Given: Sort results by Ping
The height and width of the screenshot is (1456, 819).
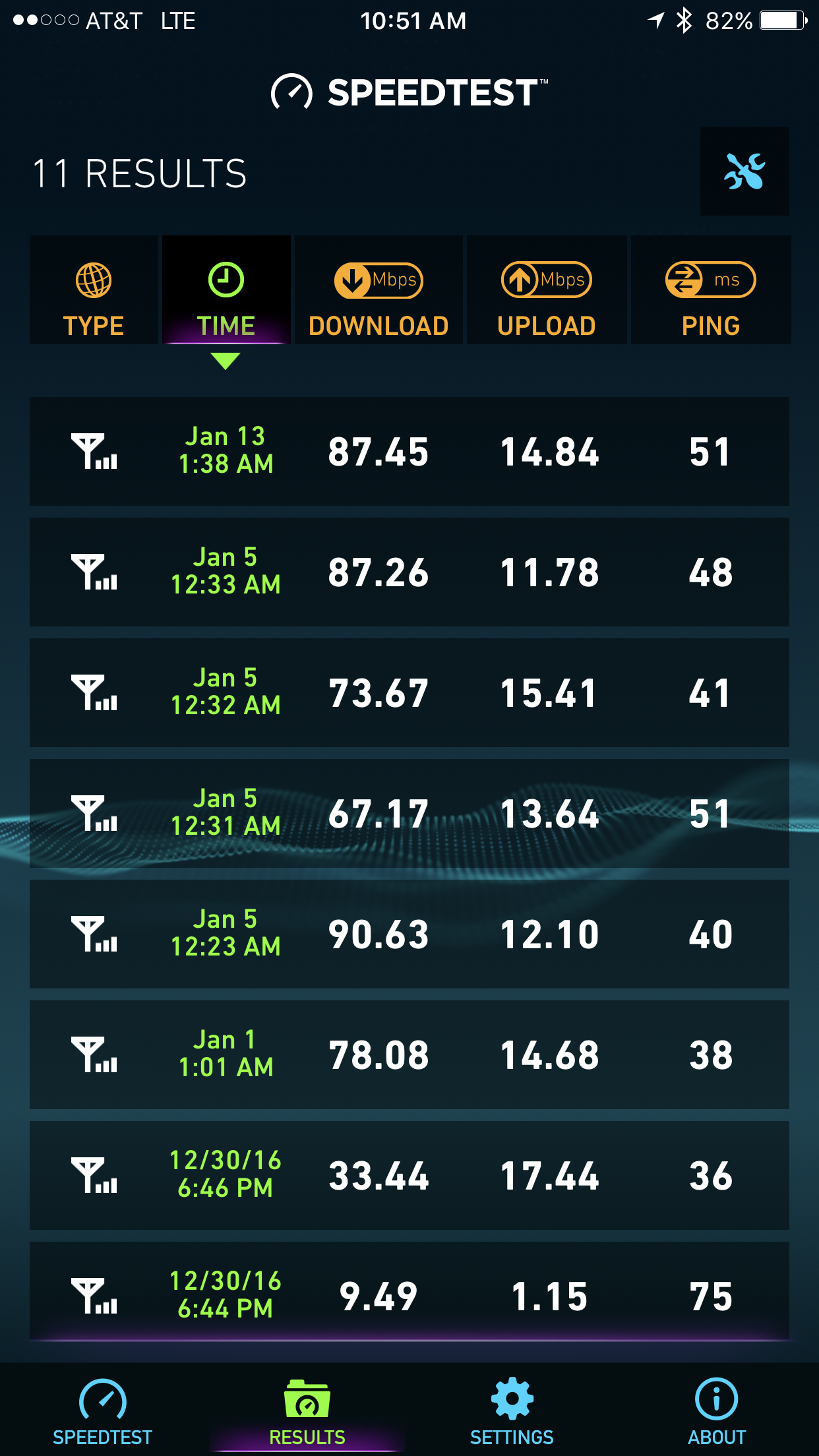Looking at the screenshot, I should (711, 290).
